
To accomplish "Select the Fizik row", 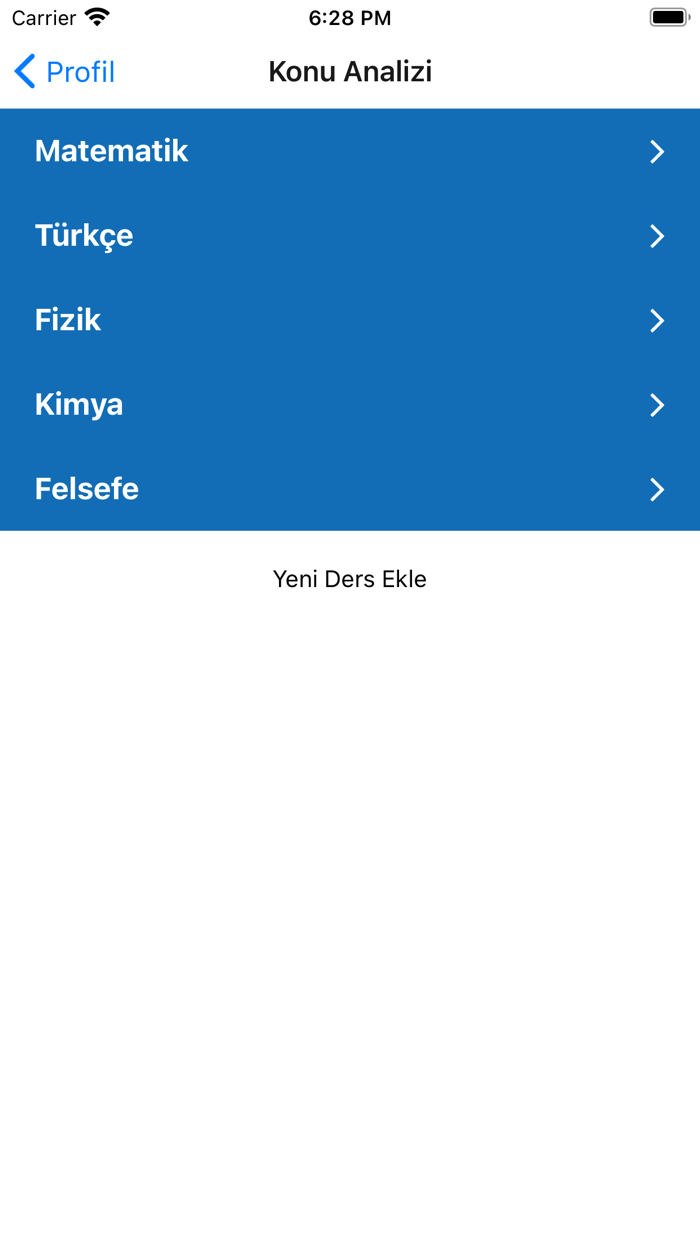I will tap(350, 320).
